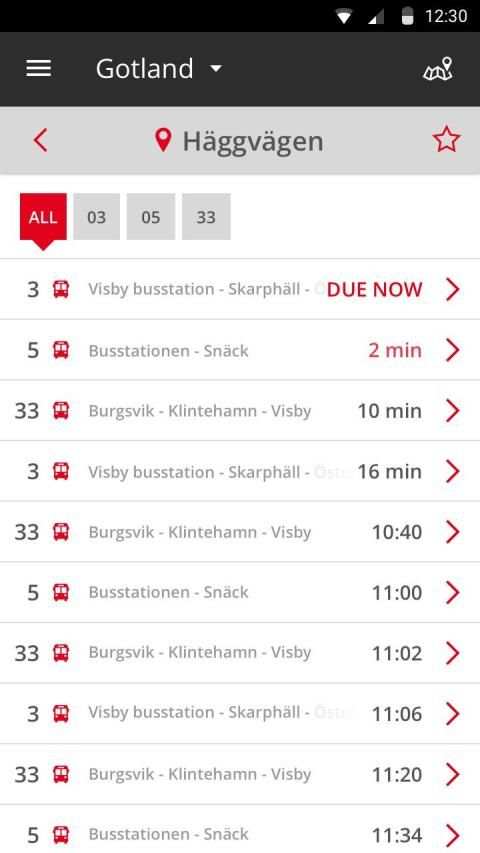Go back from Häggvägen stop
Viewport: 480px width, 853px height.
coord(40,140)
